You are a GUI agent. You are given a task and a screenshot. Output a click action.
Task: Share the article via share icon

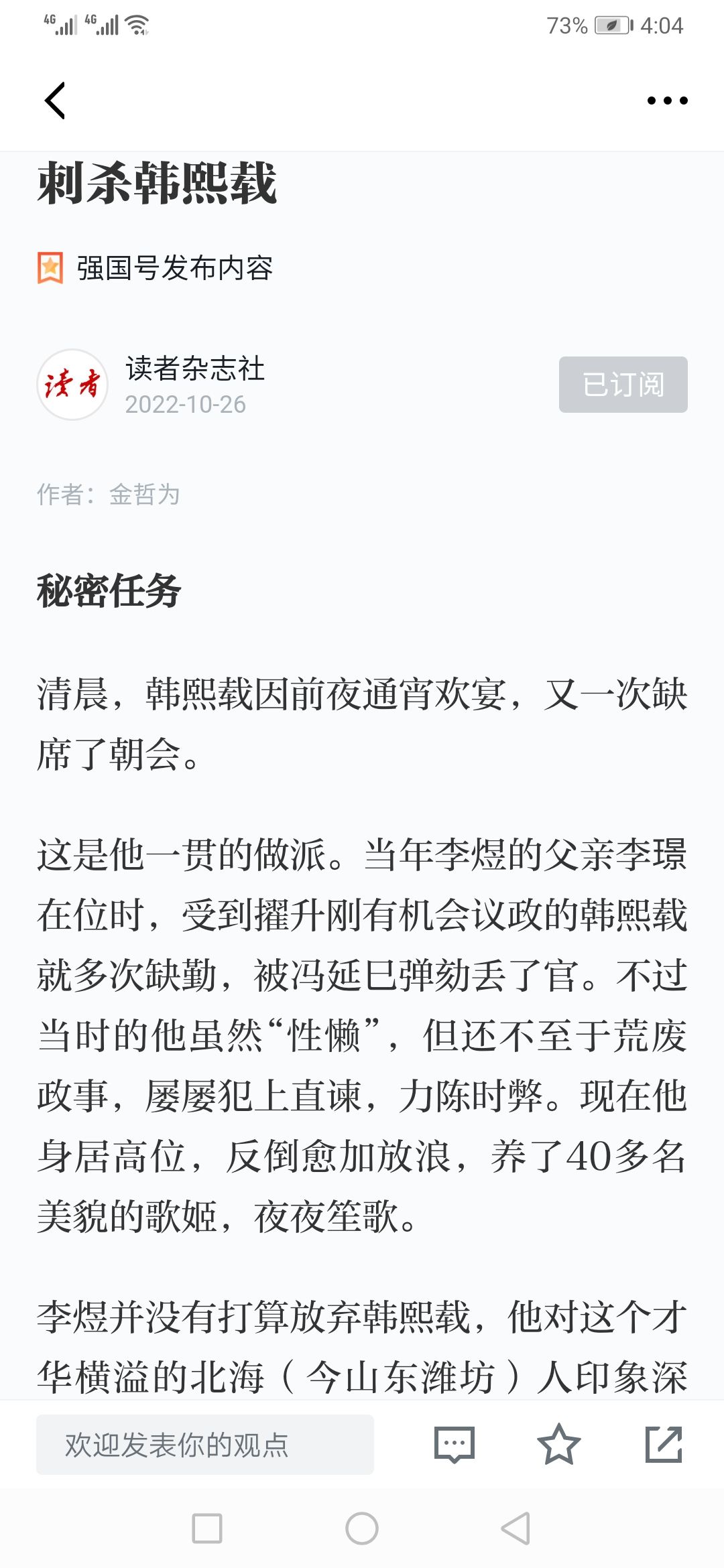pos(664,1444)
